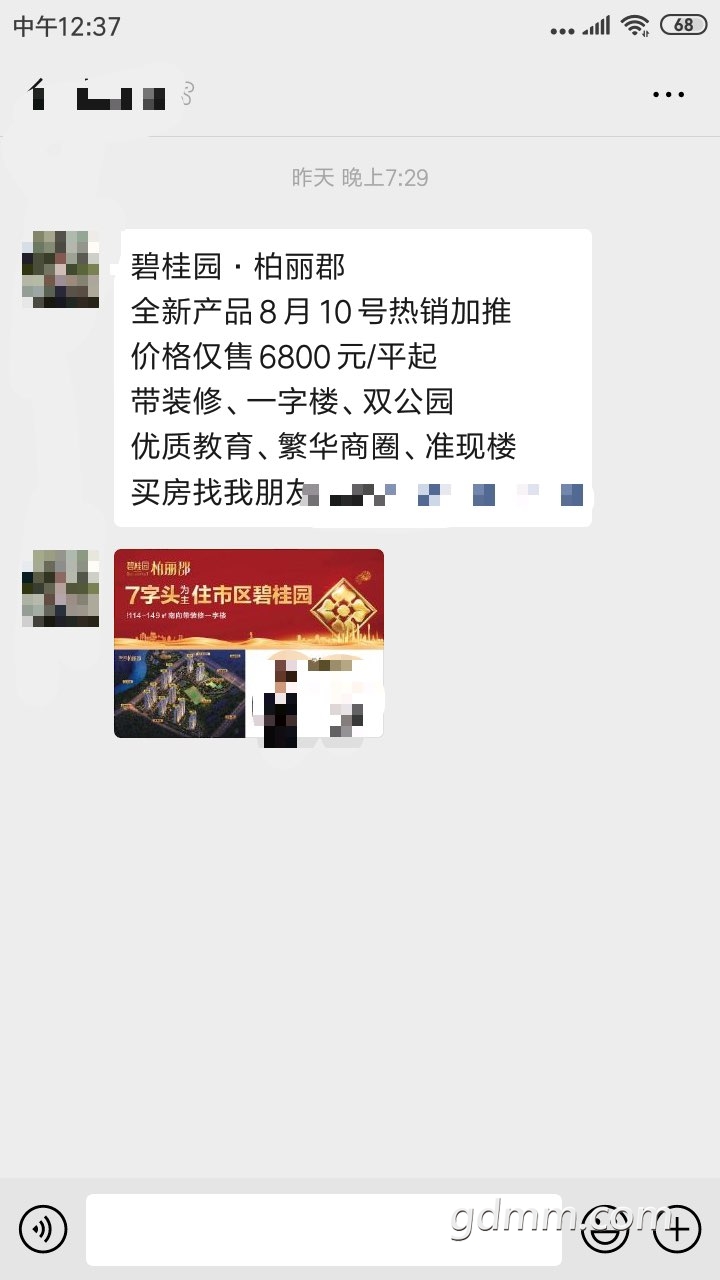Focus the message text field
720x1280 pixels.
click(x=322, y=1229)
